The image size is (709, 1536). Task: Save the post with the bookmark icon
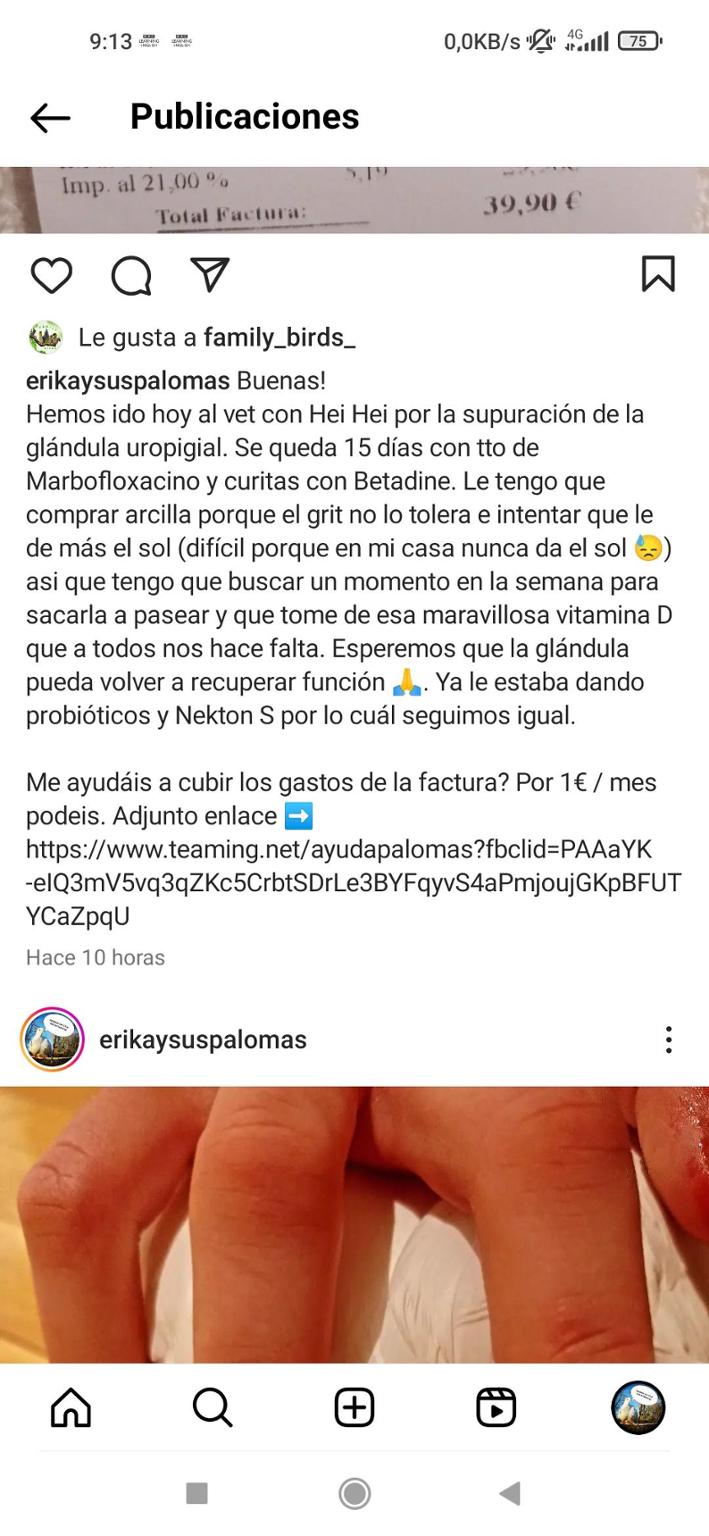coord(658,275)
